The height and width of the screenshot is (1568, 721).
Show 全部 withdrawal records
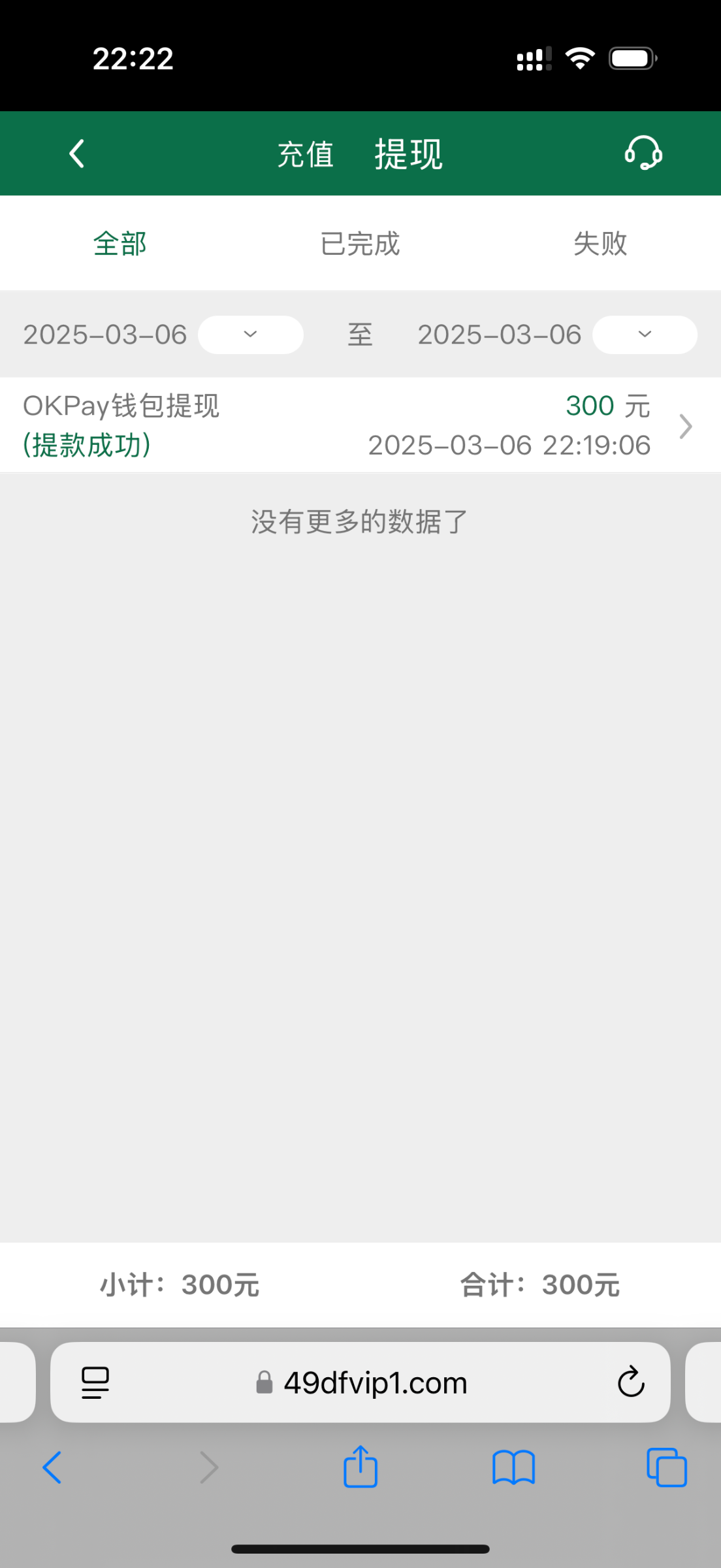120,244
